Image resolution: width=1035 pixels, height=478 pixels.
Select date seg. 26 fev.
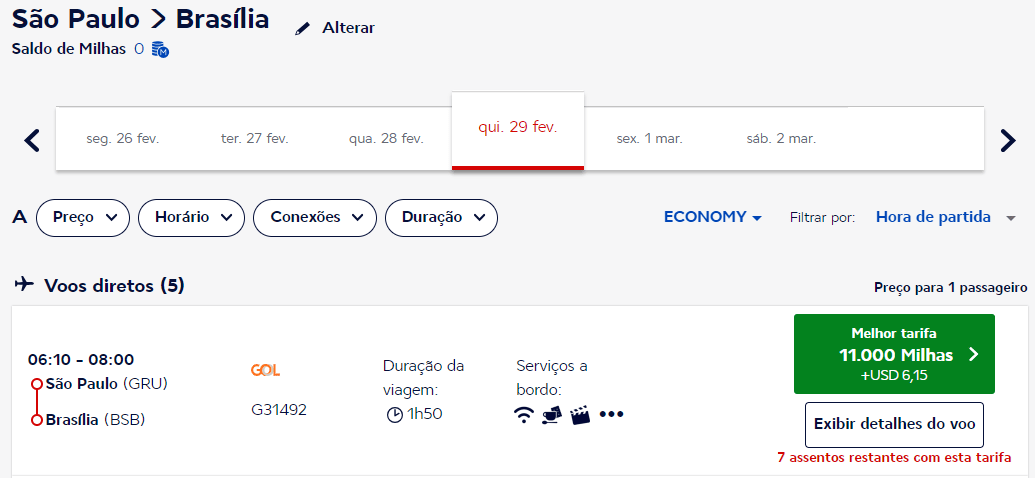(123, 139)
